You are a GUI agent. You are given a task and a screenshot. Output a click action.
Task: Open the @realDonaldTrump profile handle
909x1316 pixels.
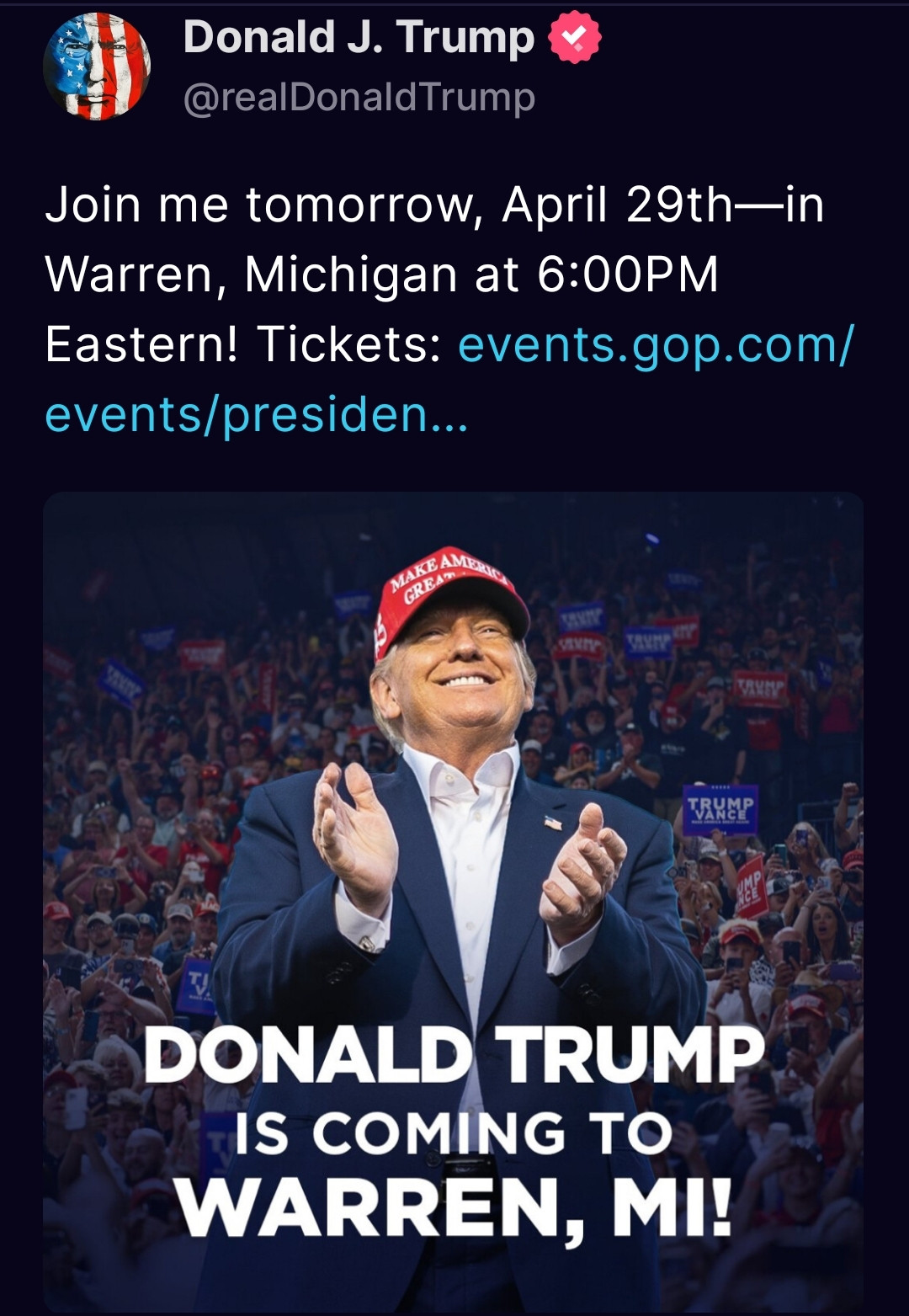click(359, 98)
